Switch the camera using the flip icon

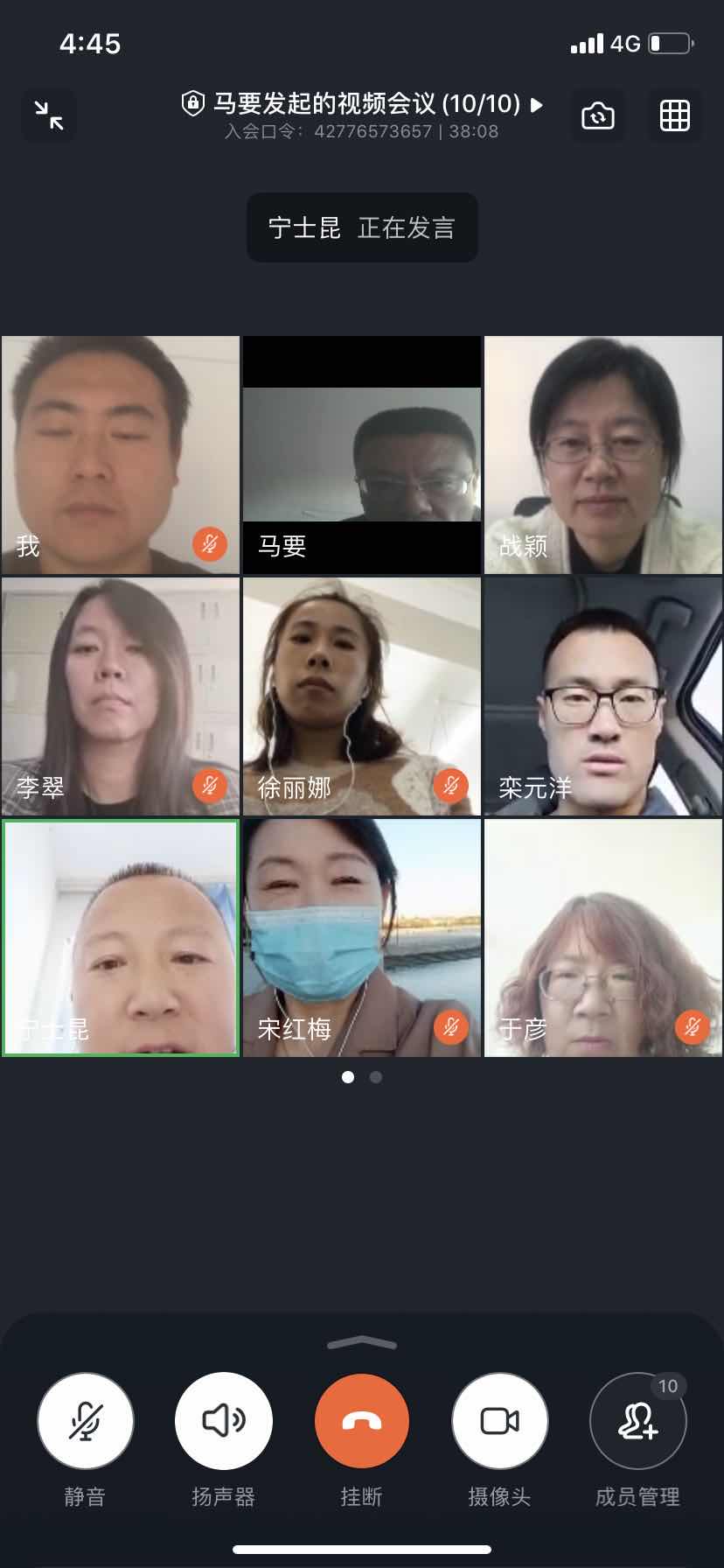click(x=598, y=115)
